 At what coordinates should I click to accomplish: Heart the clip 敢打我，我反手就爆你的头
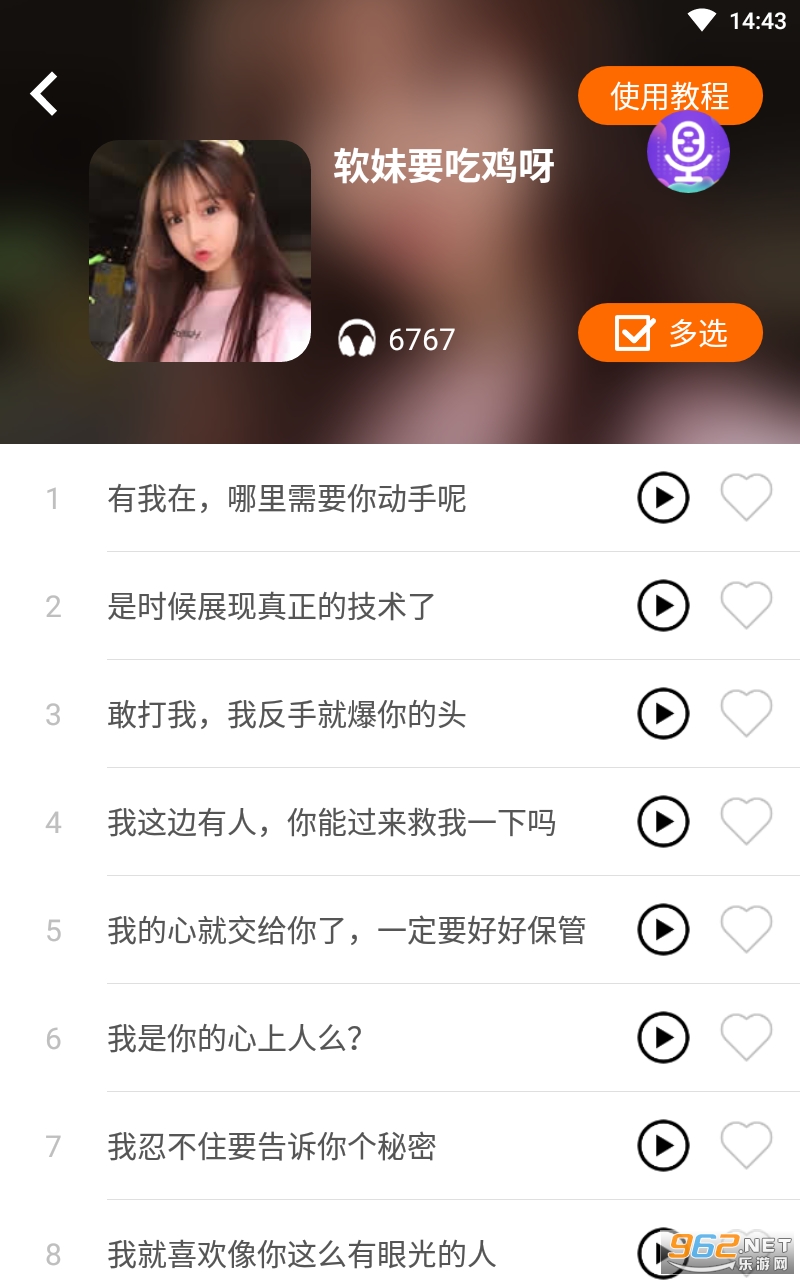click(x=746, y=714)
